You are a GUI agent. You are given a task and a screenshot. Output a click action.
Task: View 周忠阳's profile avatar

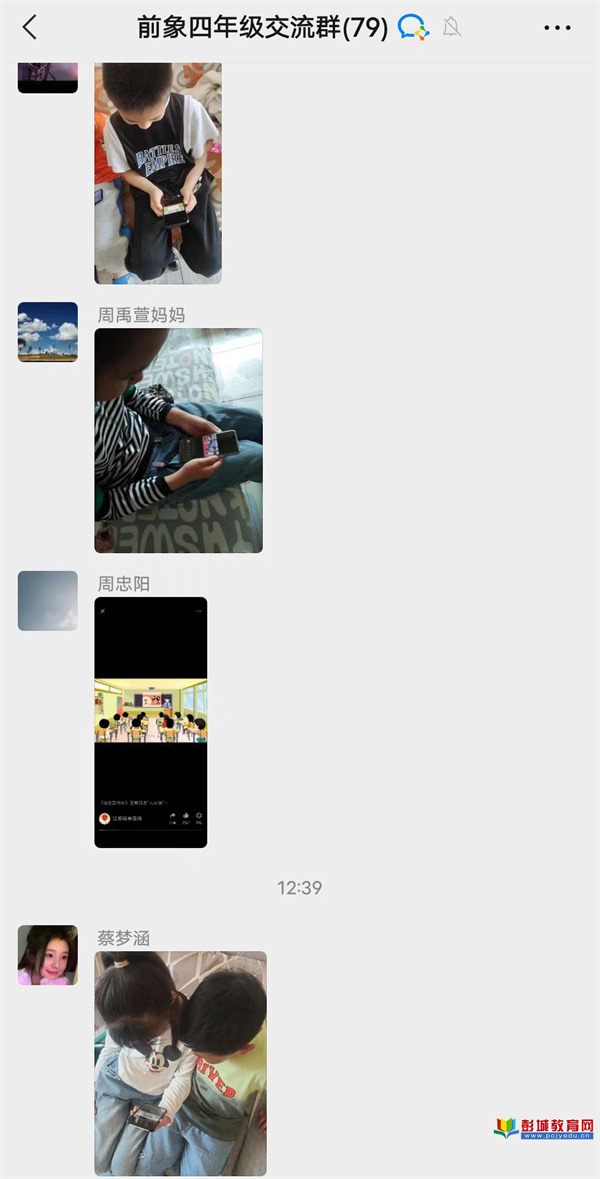tap(47, 600)
